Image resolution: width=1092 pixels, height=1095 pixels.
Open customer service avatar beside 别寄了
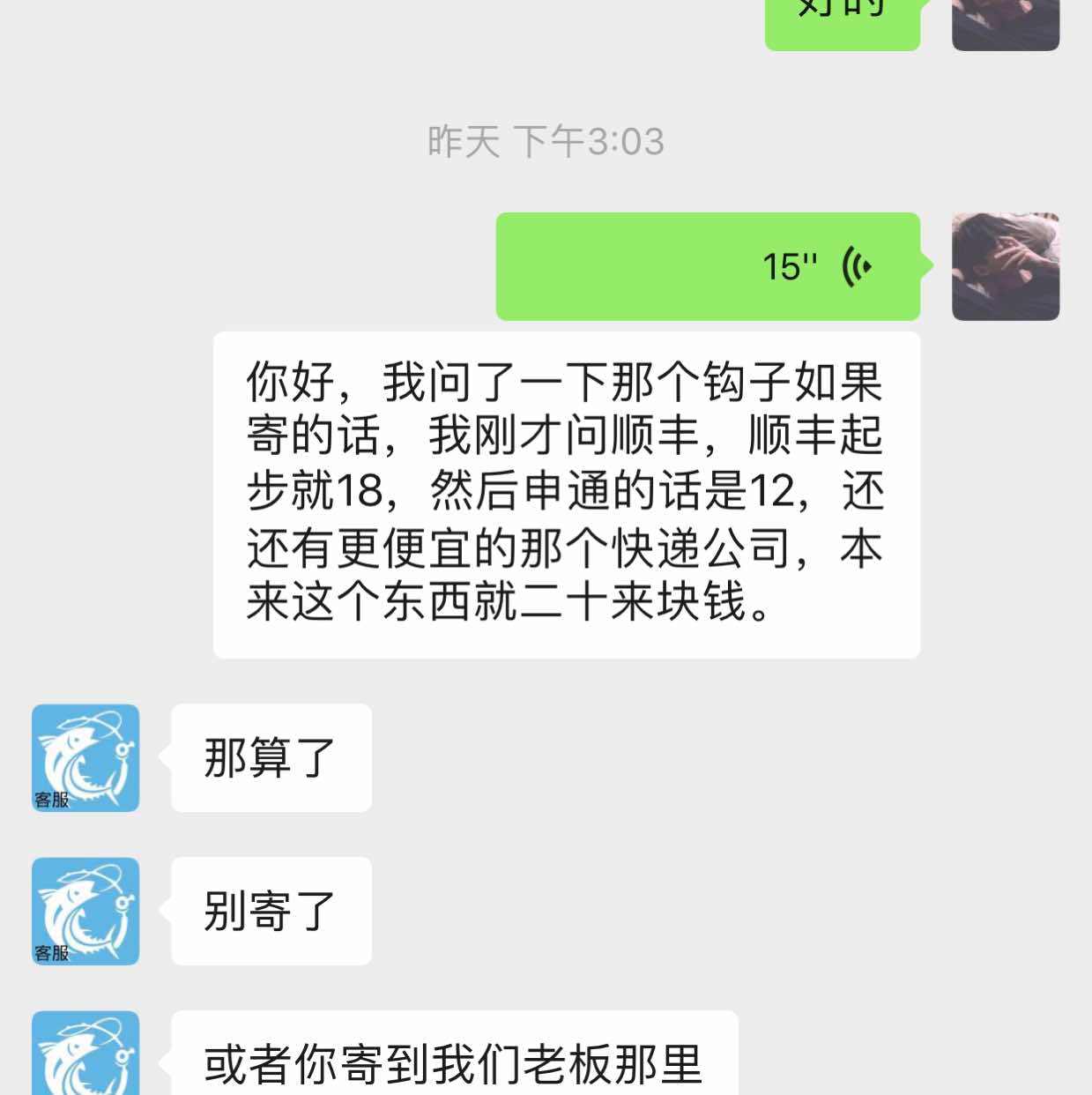pyautogui.click(x=85, y=911)
